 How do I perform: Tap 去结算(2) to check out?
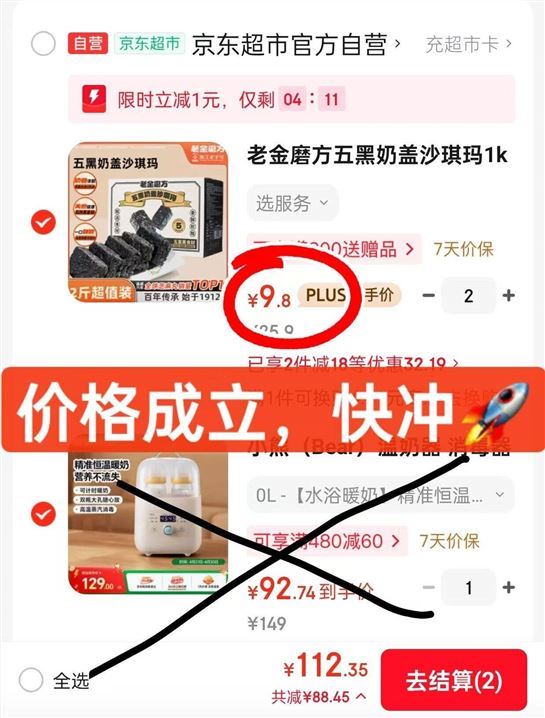[454, 681]
